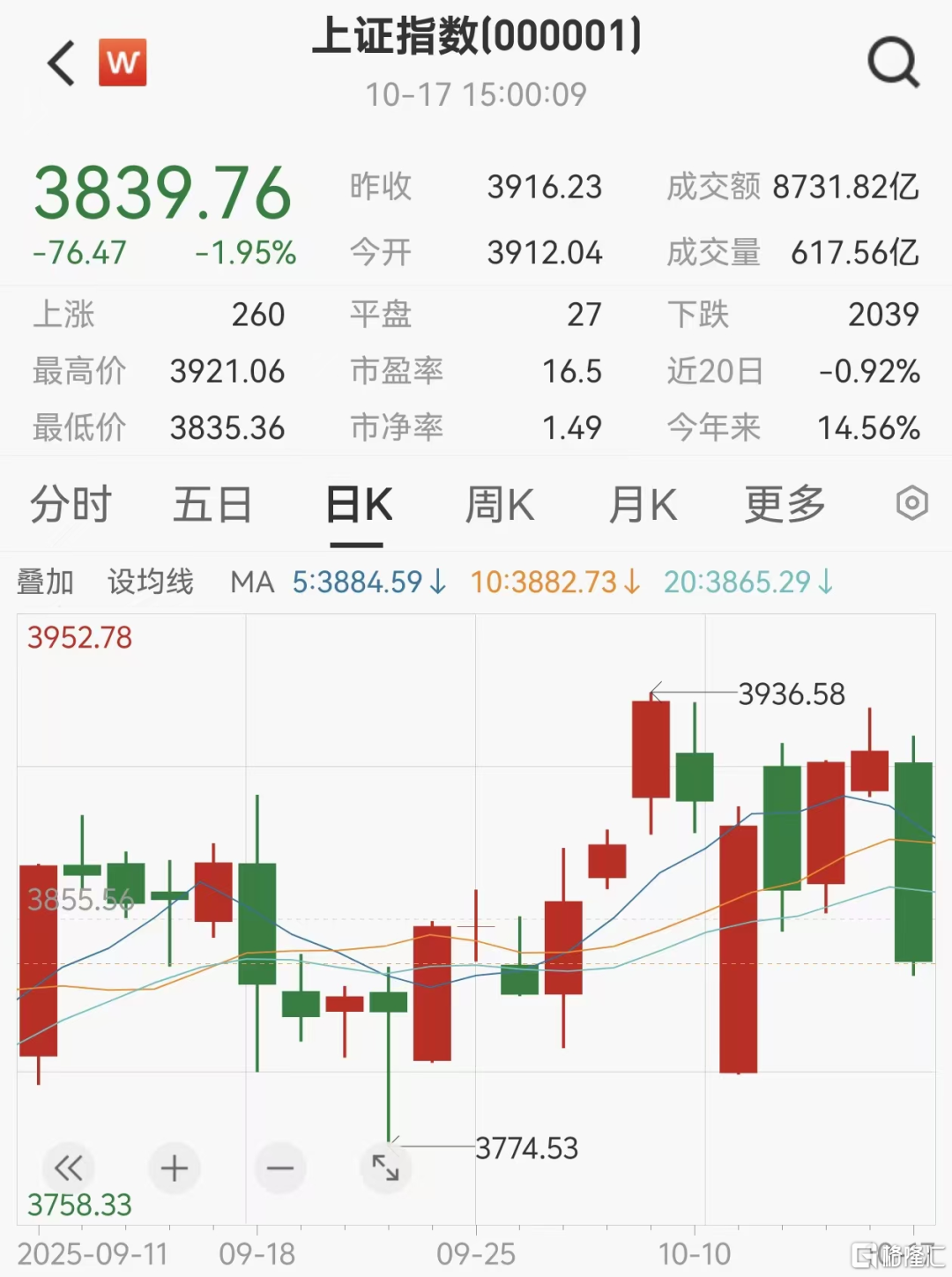This screenshot has width=952, height=1277.
Task: Open the search magnifier icon
Action: [x=893, y=63]
